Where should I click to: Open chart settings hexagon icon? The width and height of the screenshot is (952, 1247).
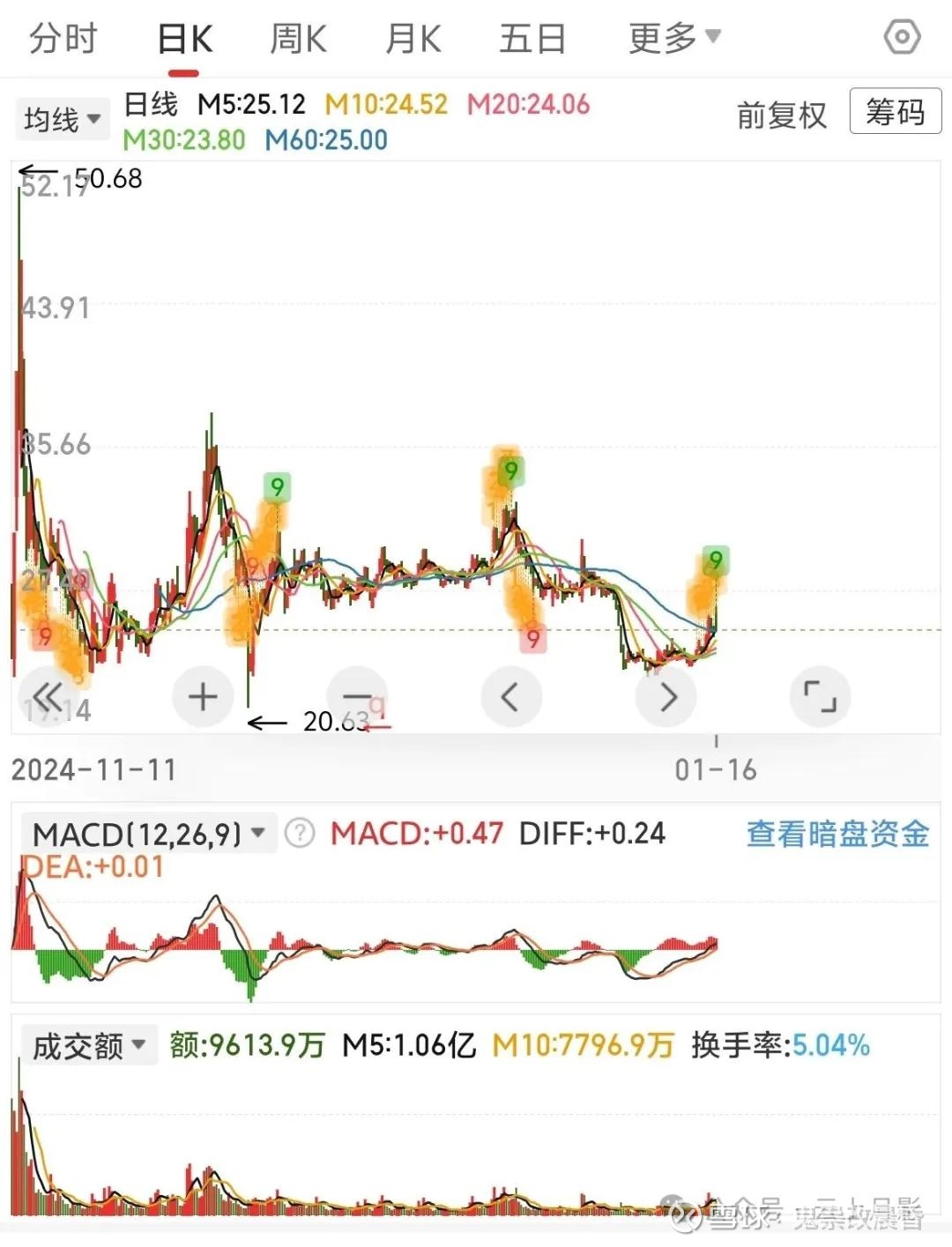[x=902, y=37]
